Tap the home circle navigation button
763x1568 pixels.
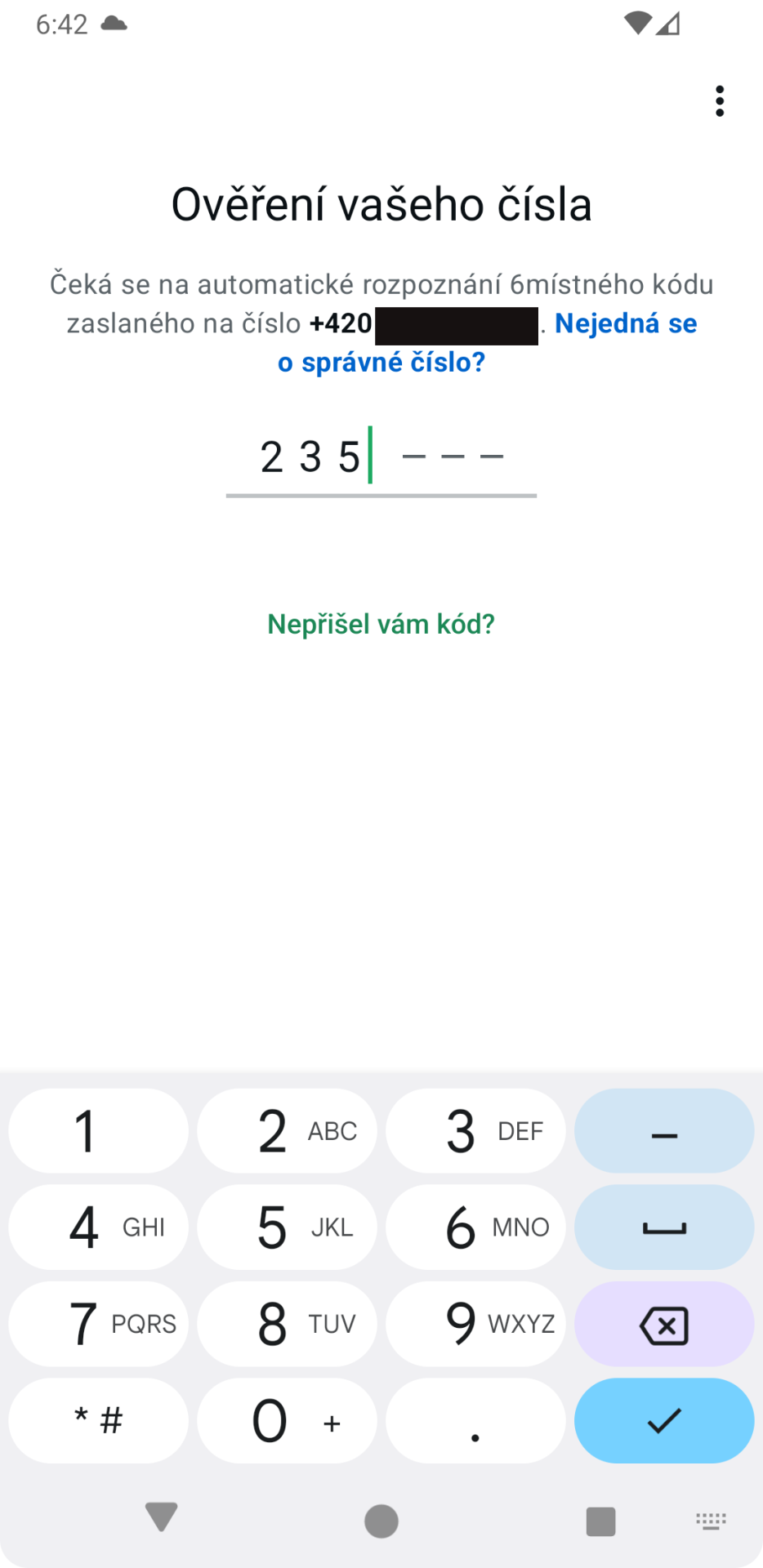381,1521
